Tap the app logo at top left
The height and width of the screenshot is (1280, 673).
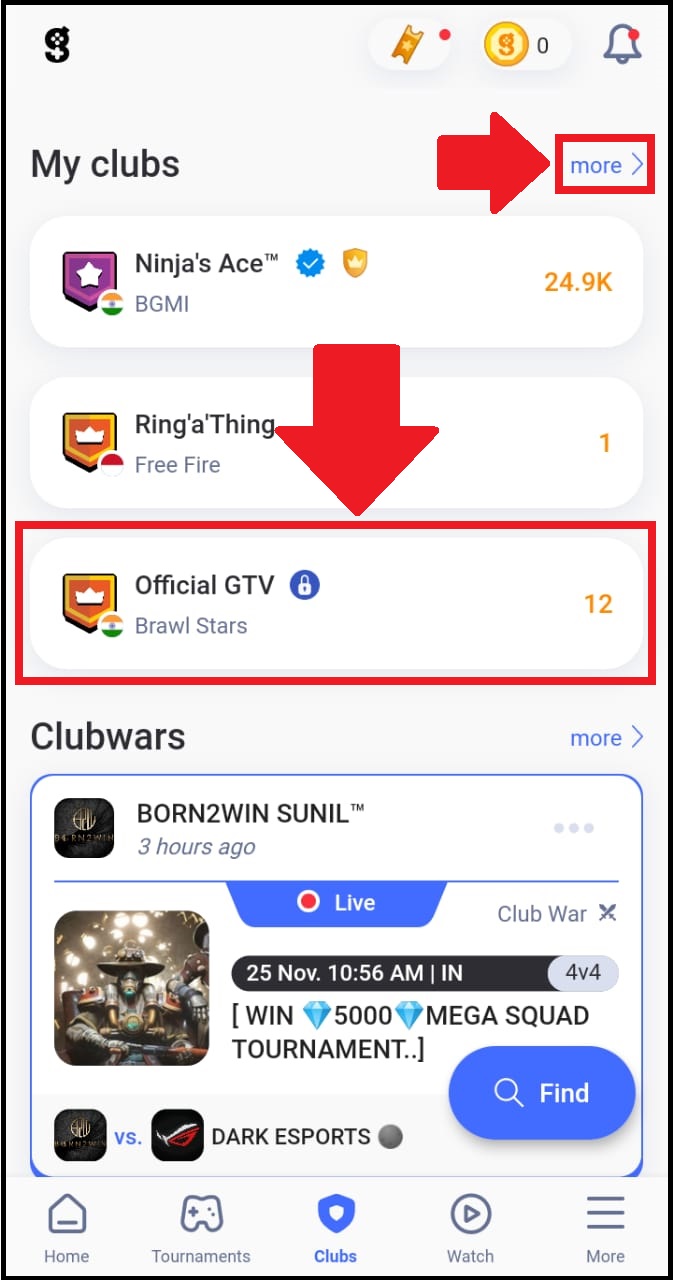[58, 45]
